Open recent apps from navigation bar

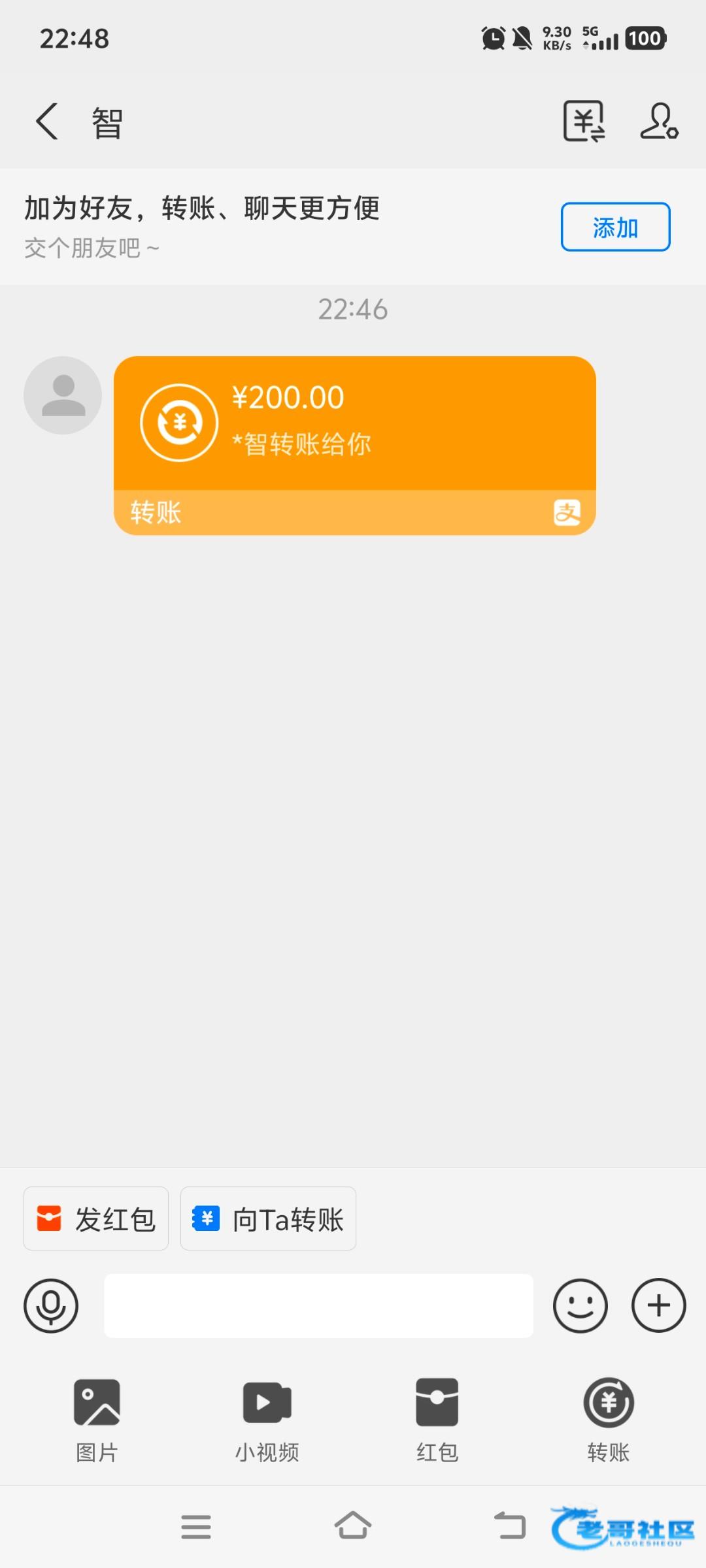196,1526
